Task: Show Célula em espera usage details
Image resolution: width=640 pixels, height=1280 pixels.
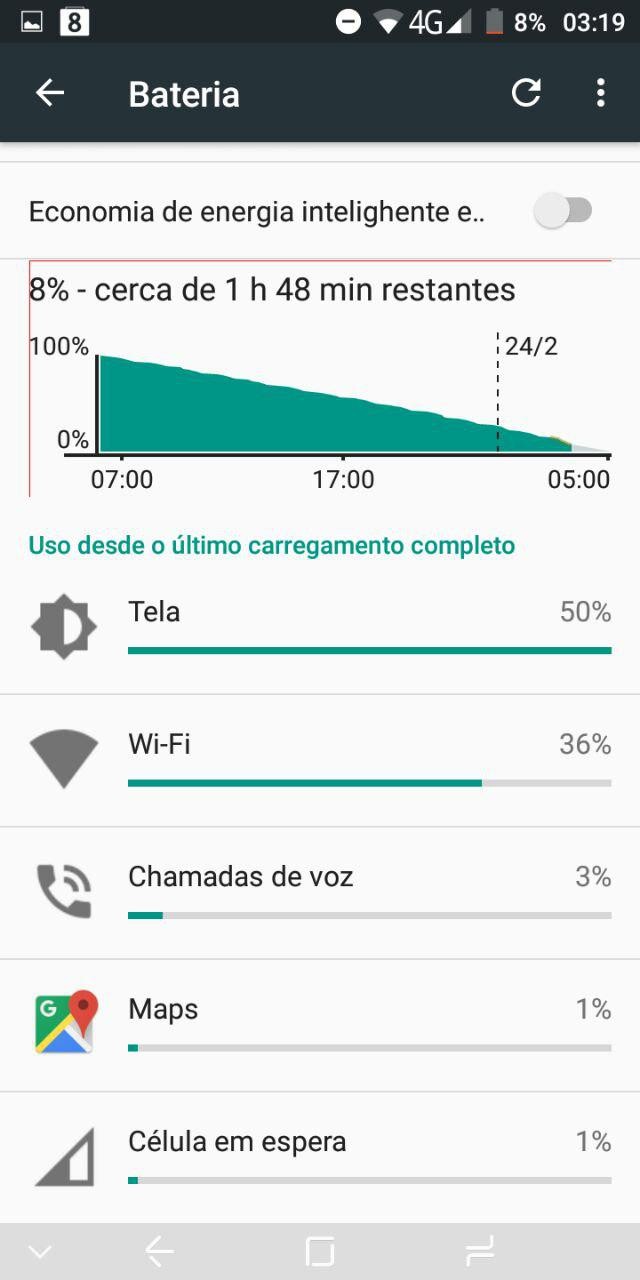Action: click(320, 1158)
